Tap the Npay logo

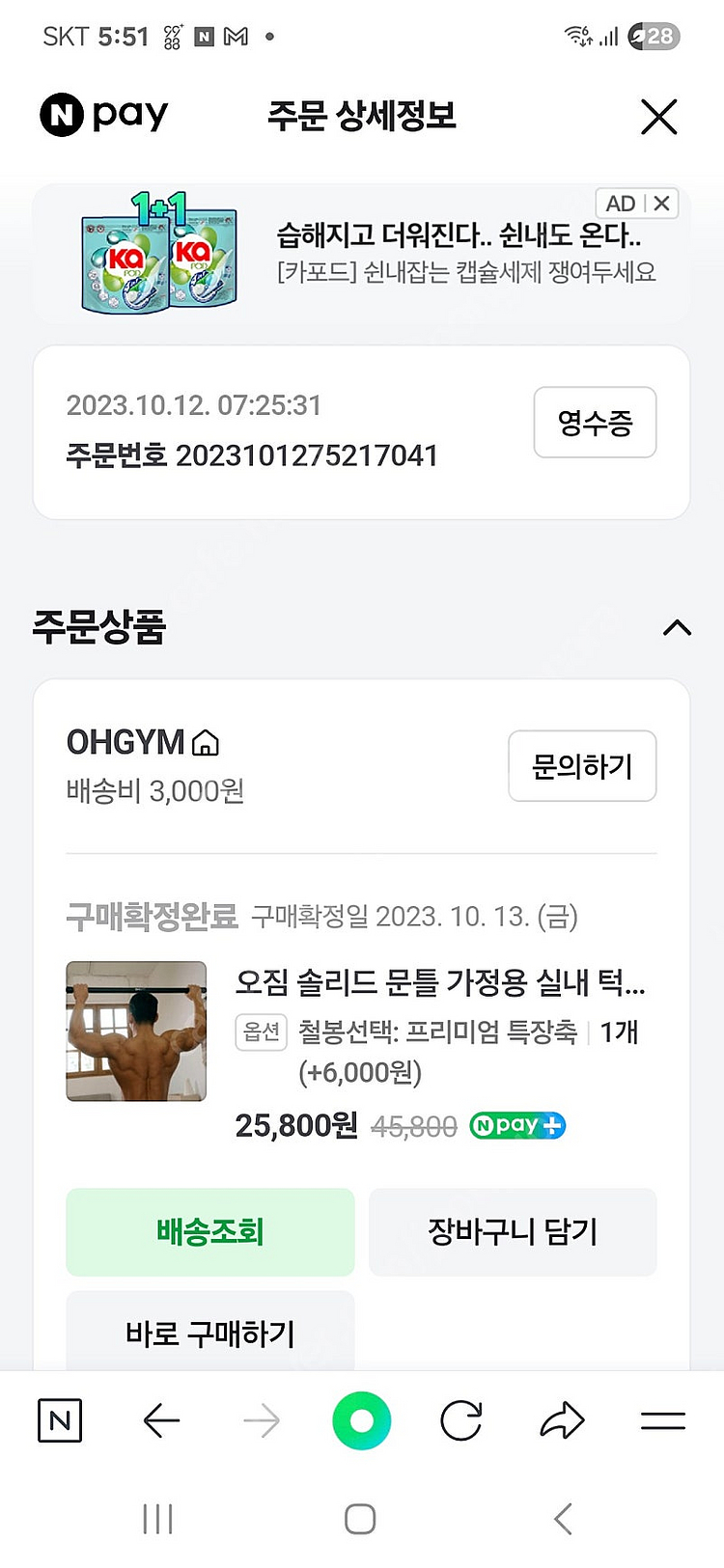pos(104,116)
